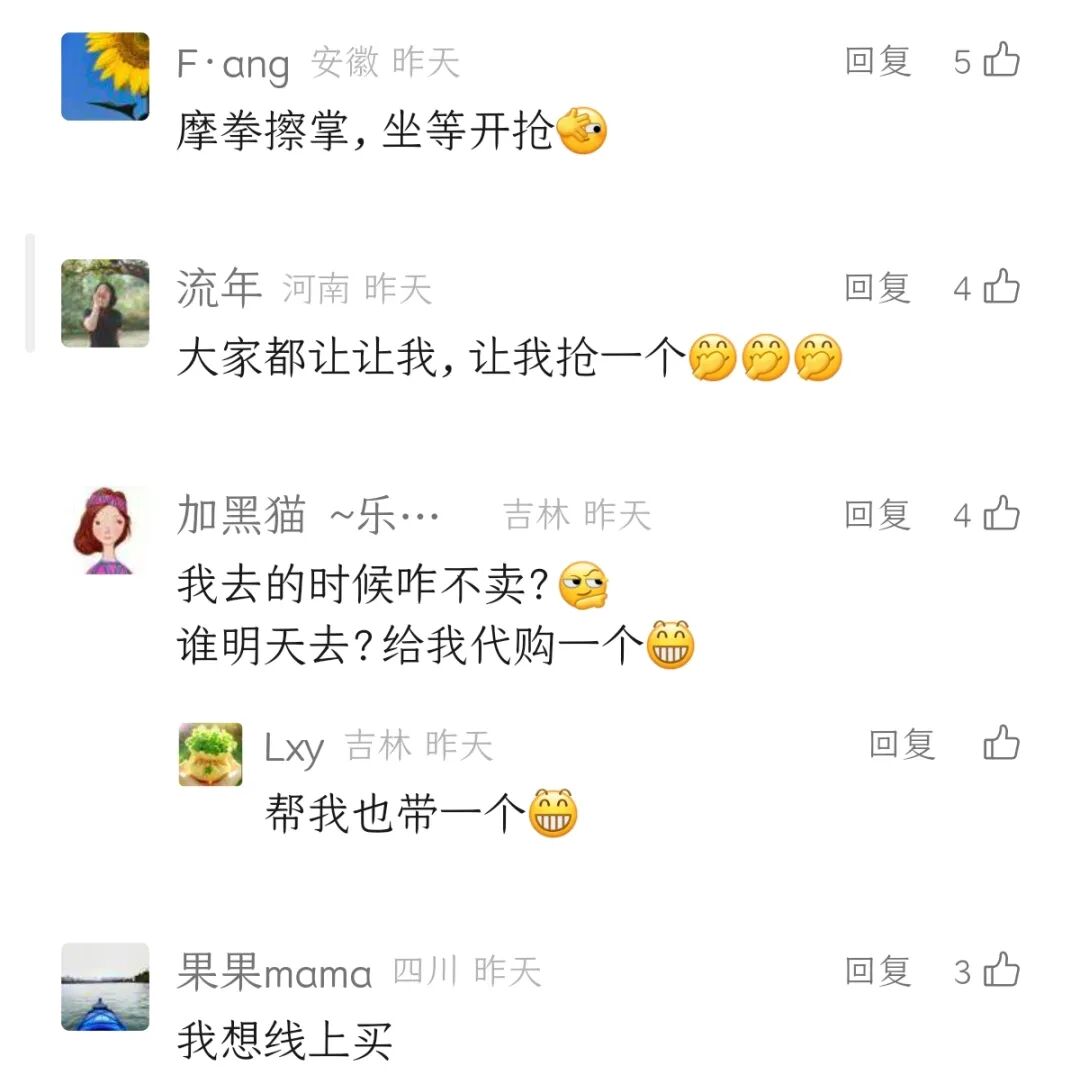Open 果果mama's profile picture
Image resolution: width=1080 pixels, height=1084 pixels.
pyautogui.click(x=105, y=986)
